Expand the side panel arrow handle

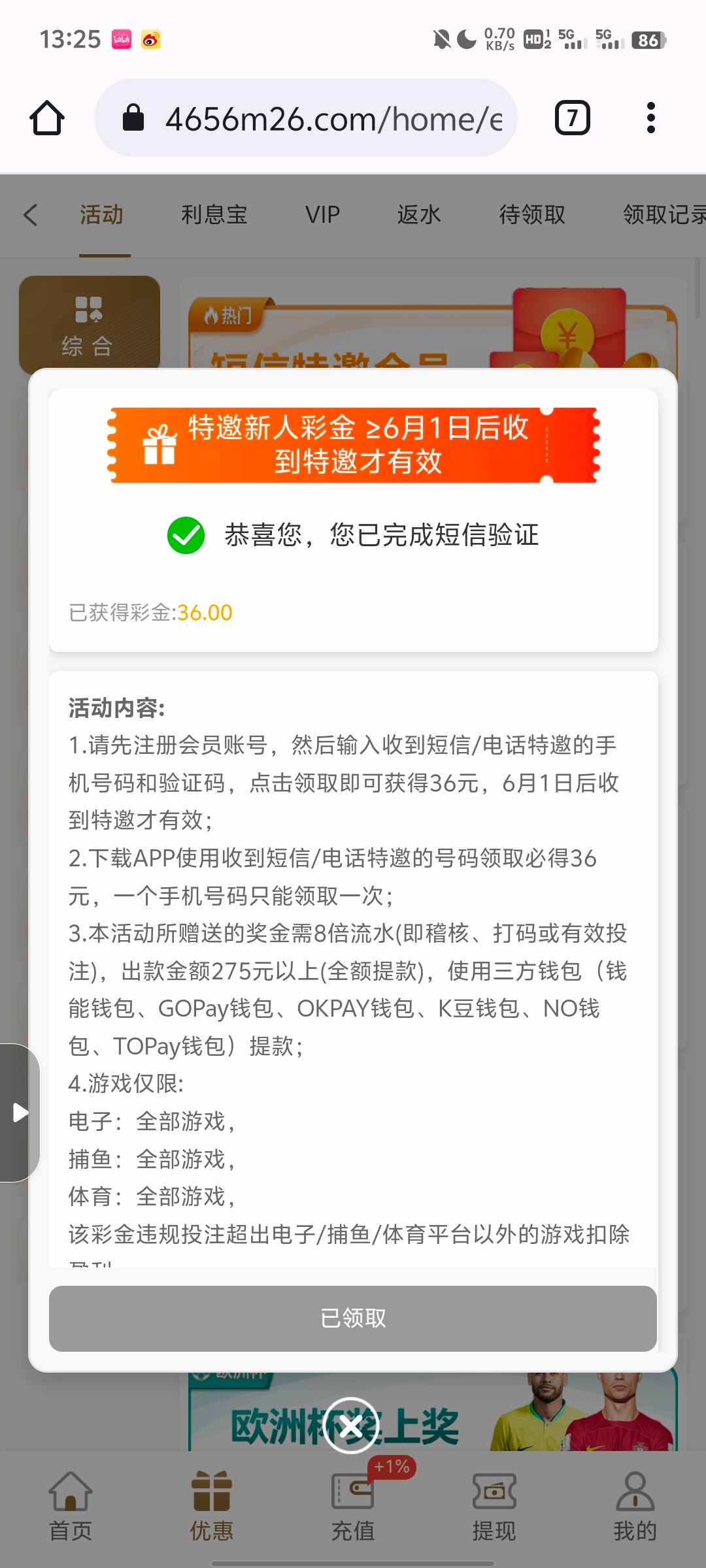click(20, 1113)
